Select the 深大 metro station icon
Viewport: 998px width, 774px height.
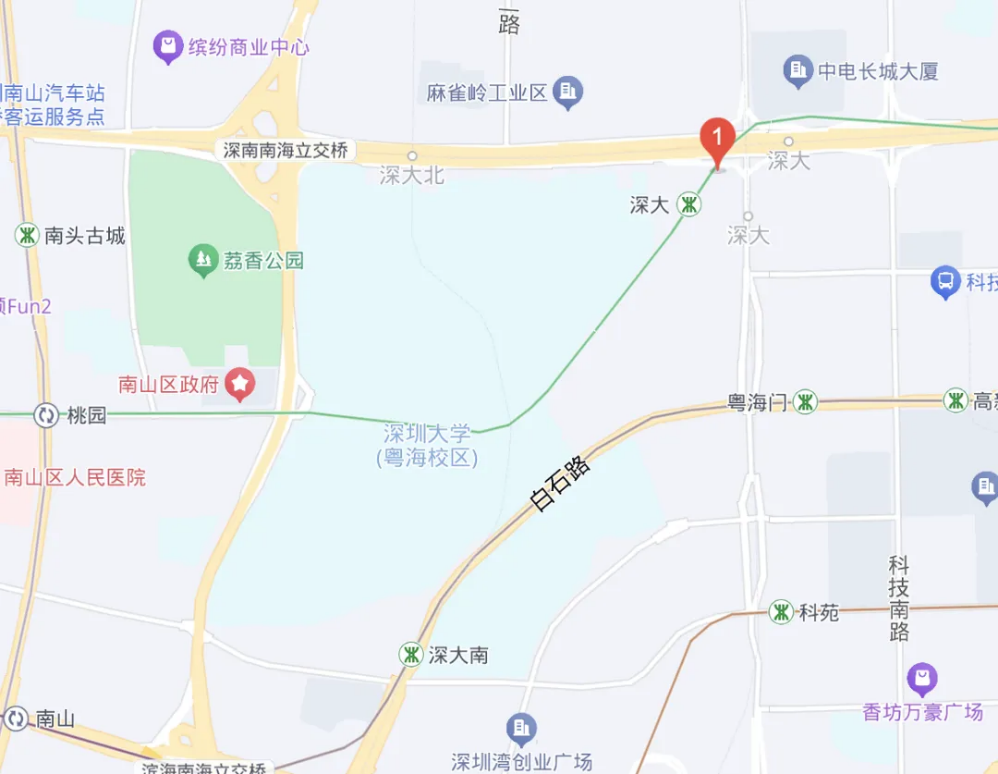[x=689, y=205]
